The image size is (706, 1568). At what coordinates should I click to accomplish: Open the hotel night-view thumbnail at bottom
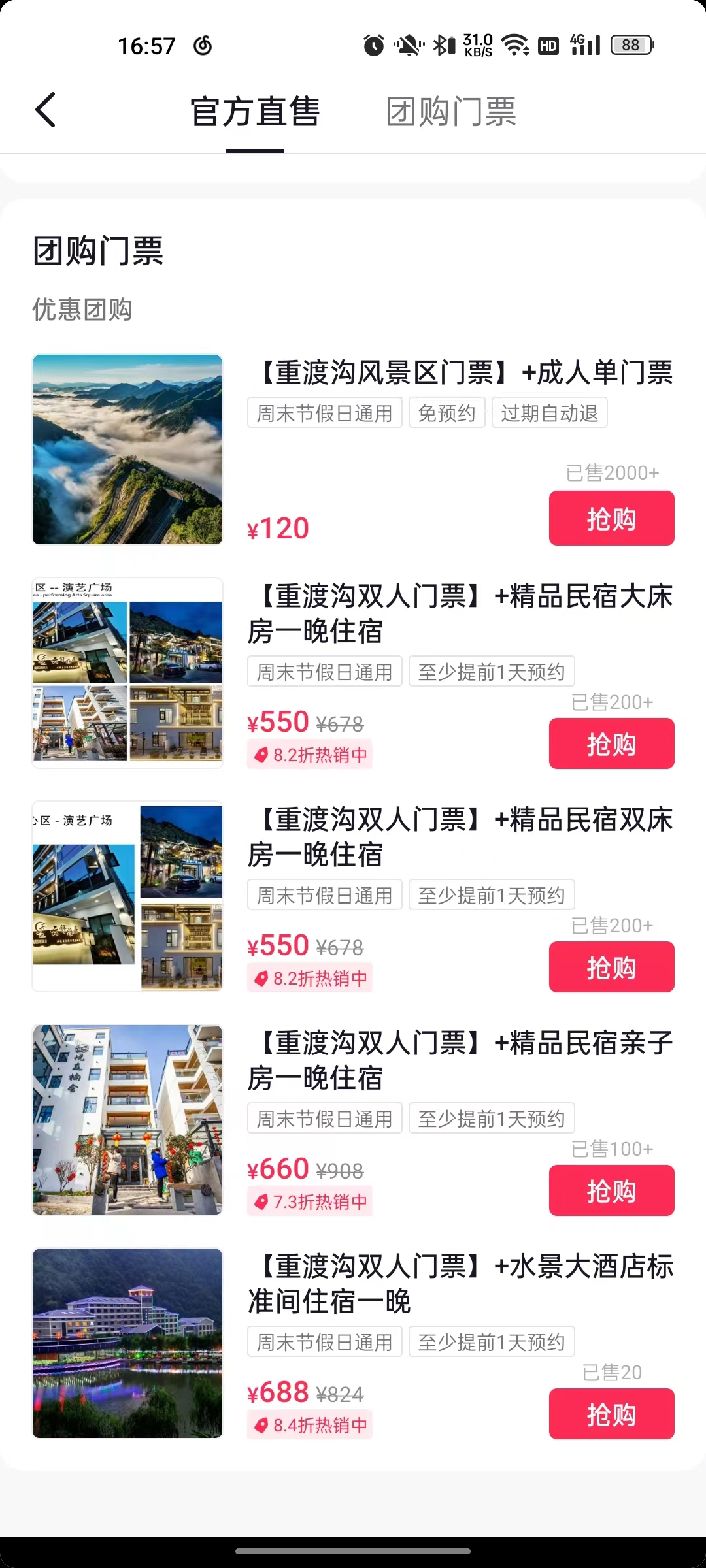click(127, 1343)
